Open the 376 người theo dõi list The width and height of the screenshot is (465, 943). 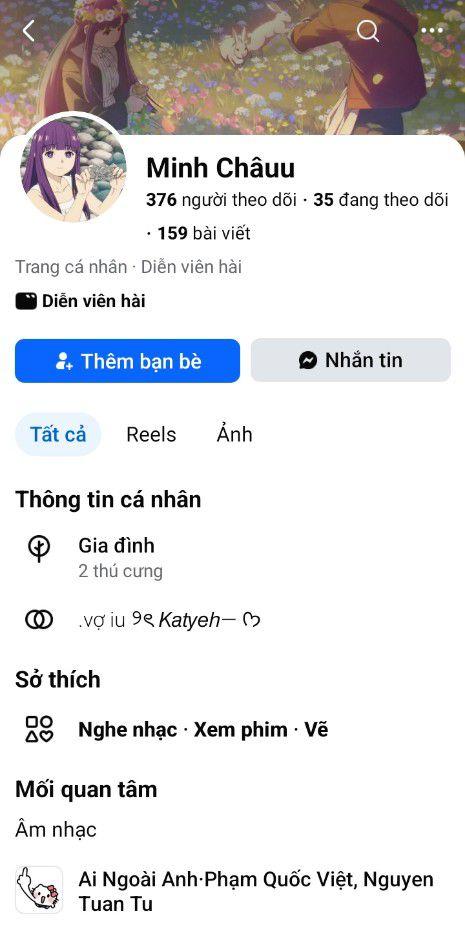(221, 200)
